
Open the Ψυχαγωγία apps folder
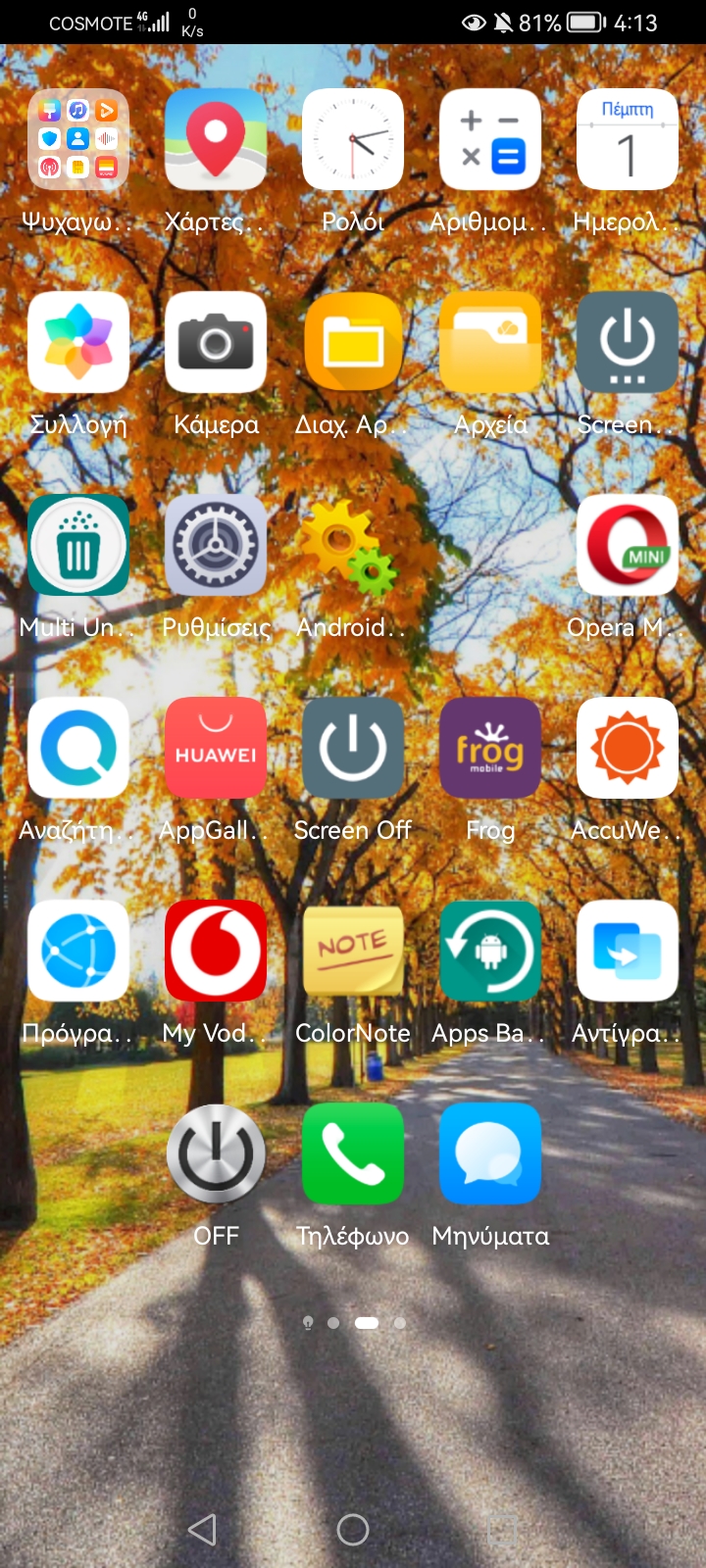[x=78, y=139]
